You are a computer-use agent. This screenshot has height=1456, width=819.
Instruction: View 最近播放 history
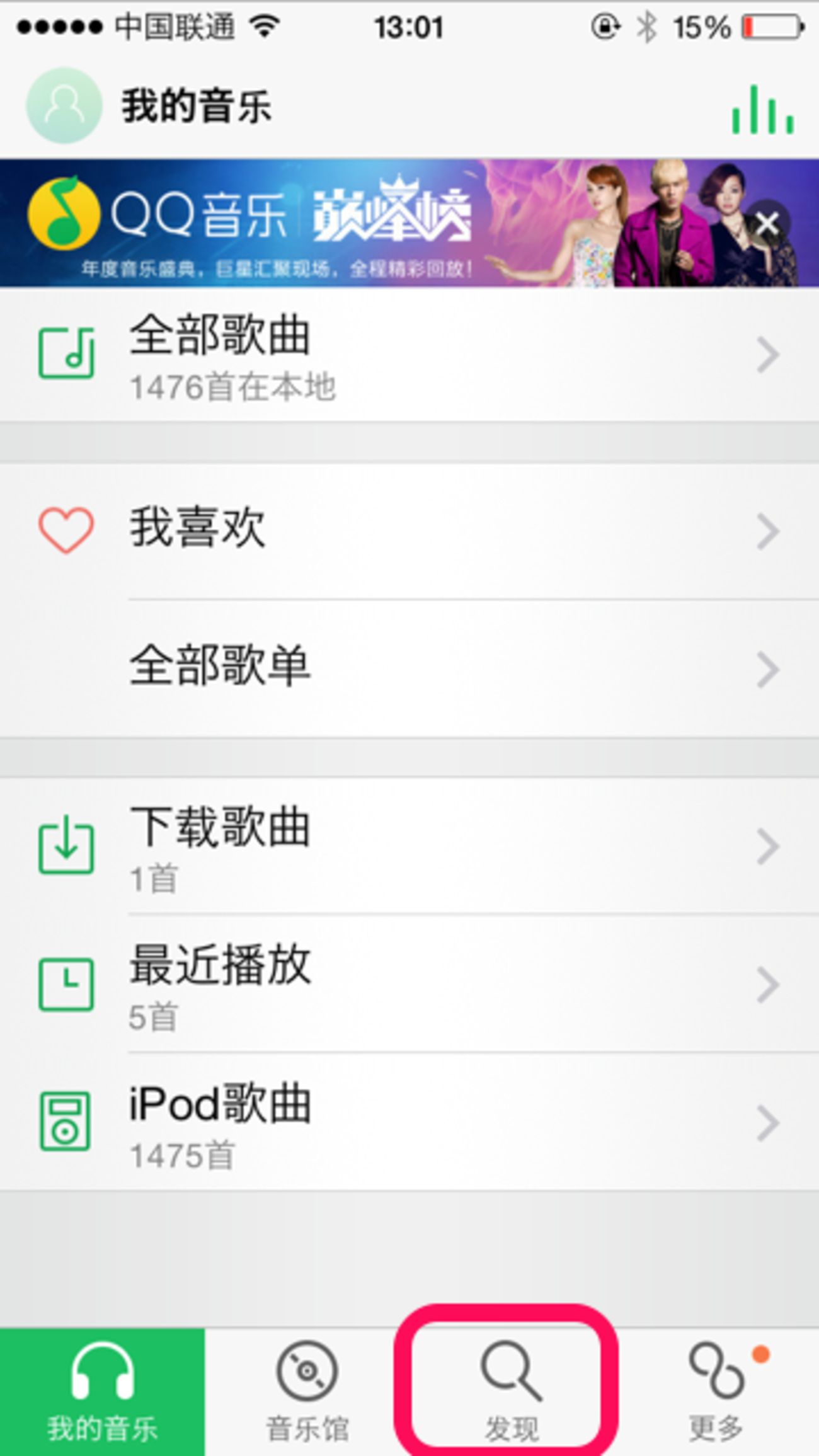point(409,984)
